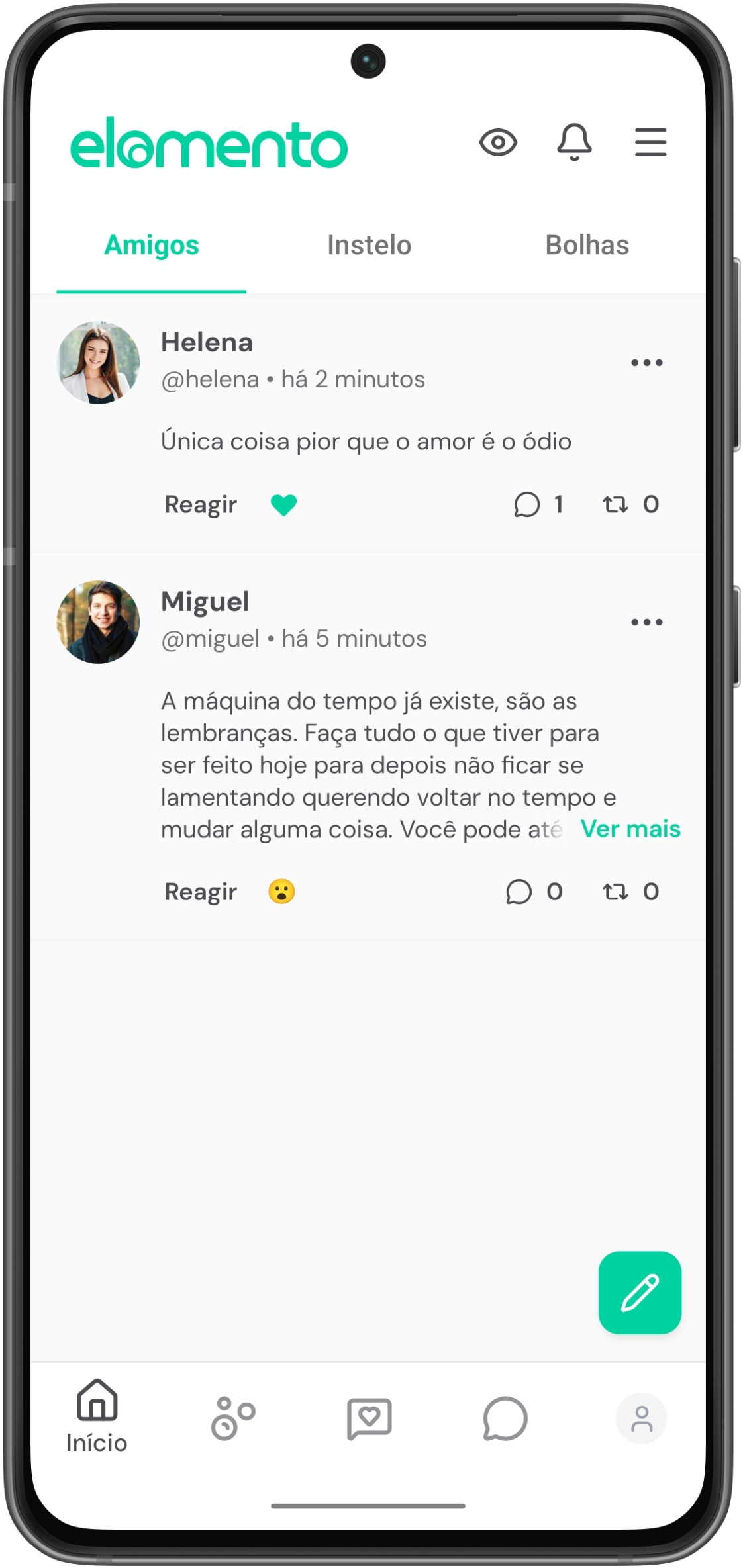The width and height of the screenshot is (743, 1568).
Task: Open Helena's profile by her username
Action: pos(207,379)
